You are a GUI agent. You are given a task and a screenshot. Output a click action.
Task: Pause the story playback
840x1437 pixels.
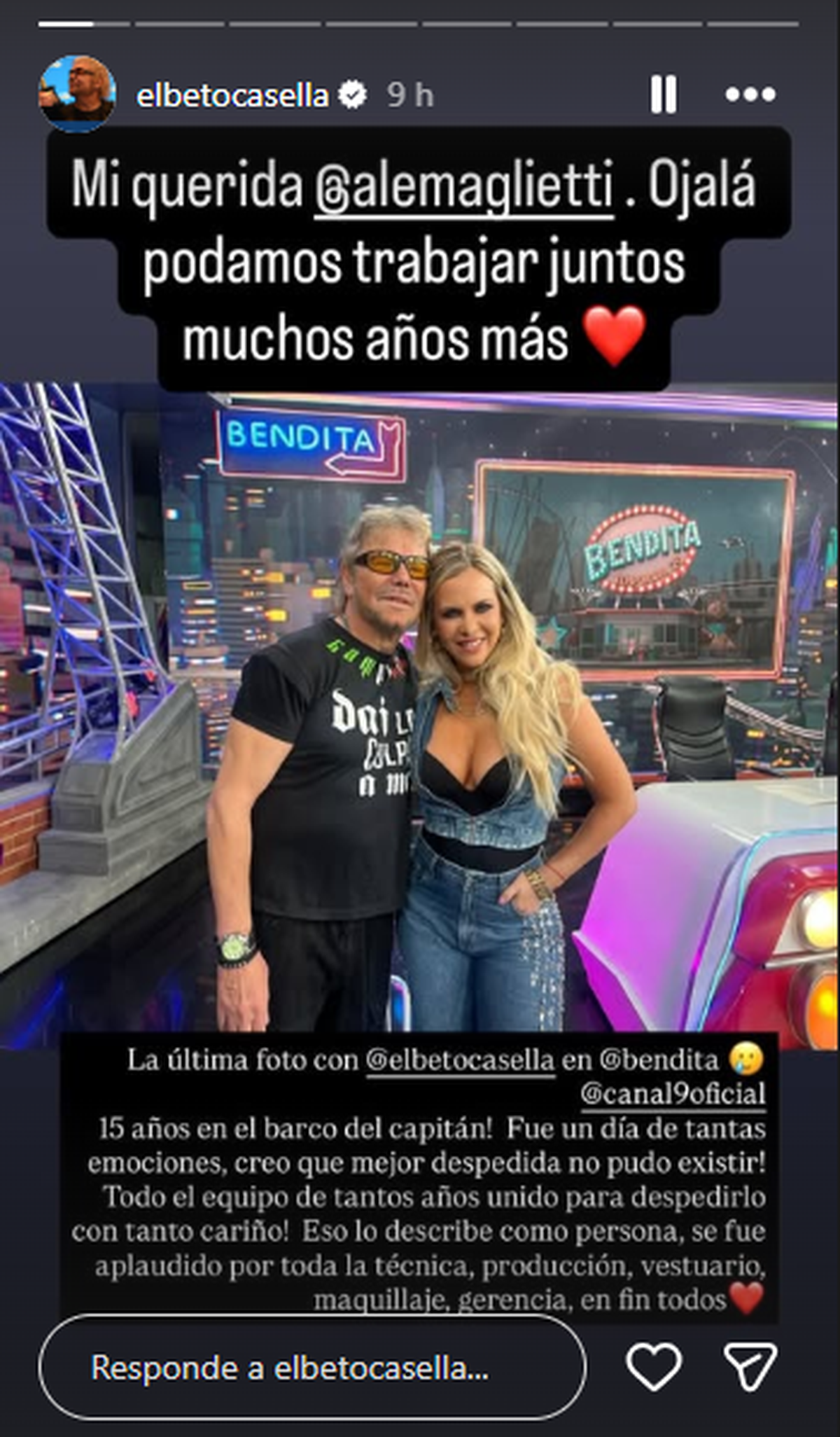[662, 94]
